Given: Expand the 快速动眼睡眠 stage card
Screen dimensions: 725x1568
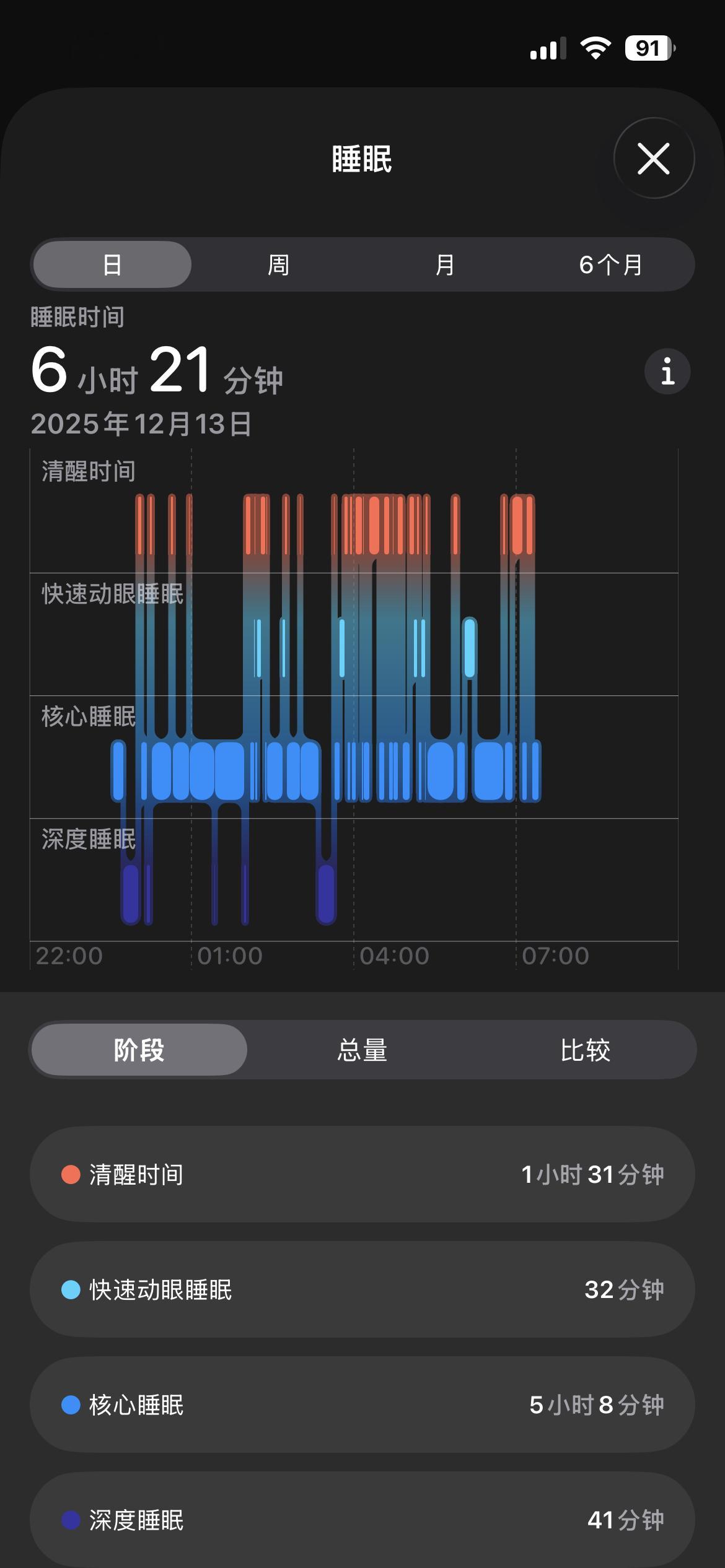Looking at the screenshot, I should 362,1290.
